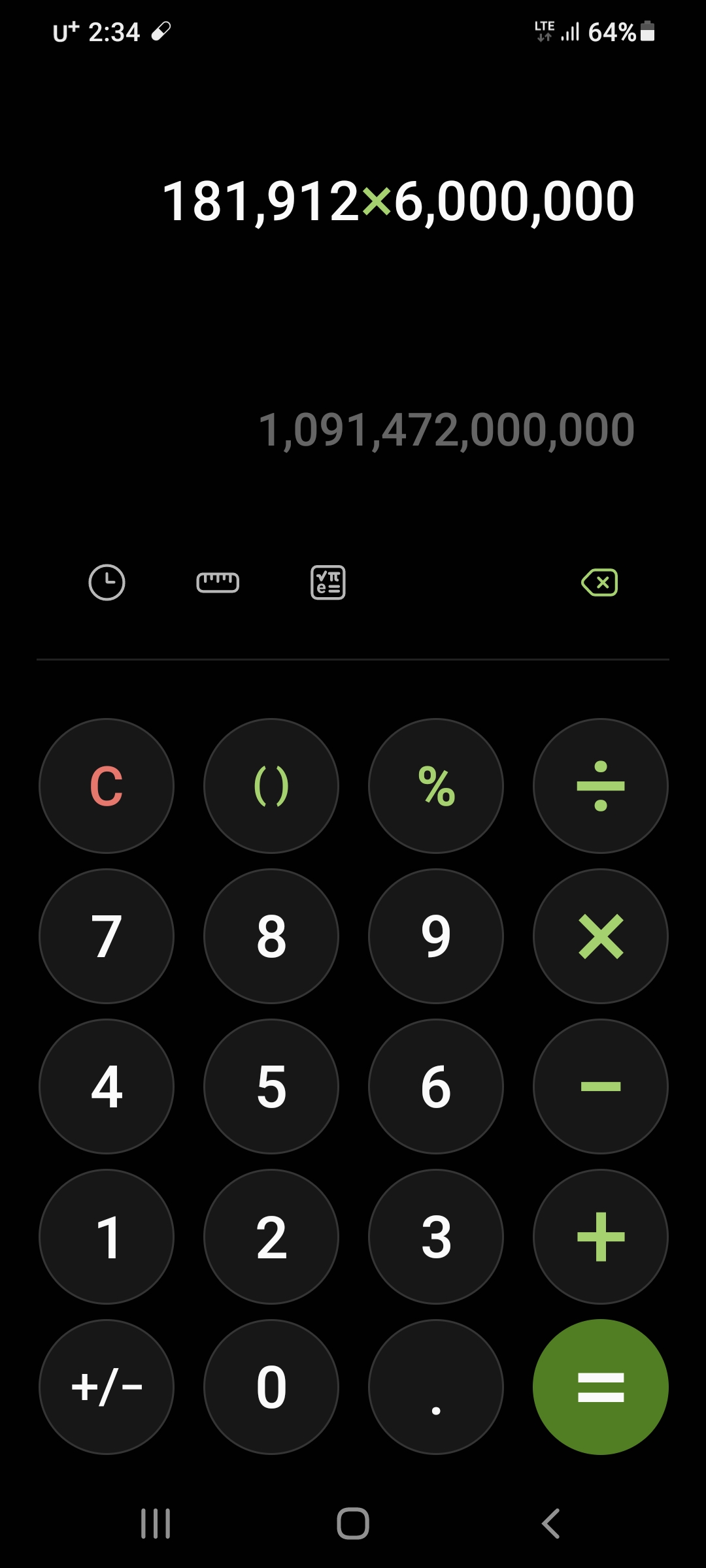The height and width of the screenshot is (1568, 706).
Task: Delete the last digit with backspace
Action: (x=599, y=582)
